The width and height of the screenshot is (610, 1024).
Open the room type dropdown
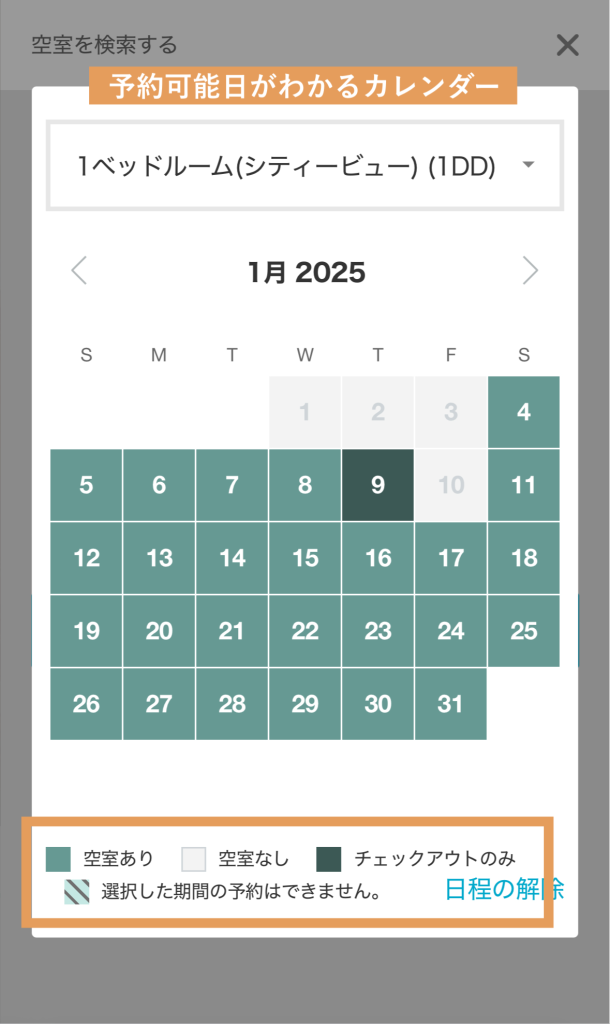point(305,166)
